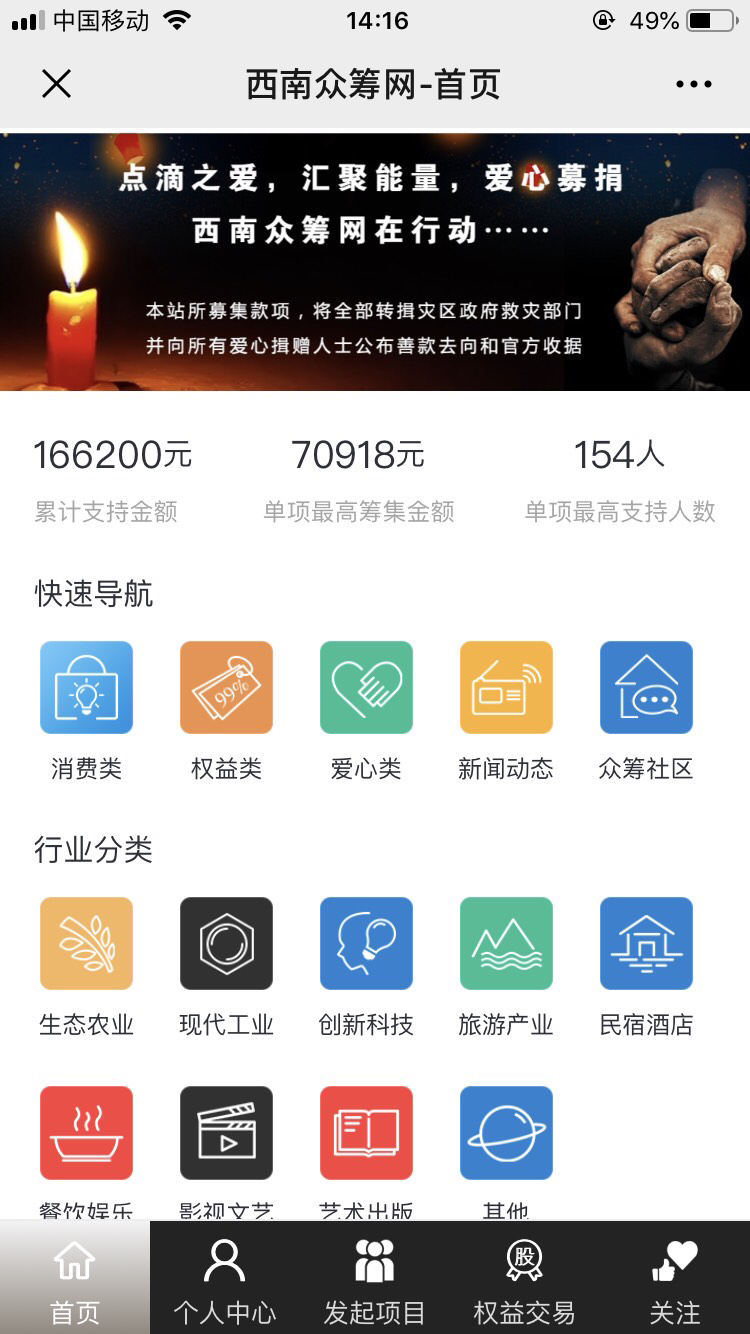This screenshot has height=1334, width=750.
Task: View the charity donation banner image
Action: [375, 262]
